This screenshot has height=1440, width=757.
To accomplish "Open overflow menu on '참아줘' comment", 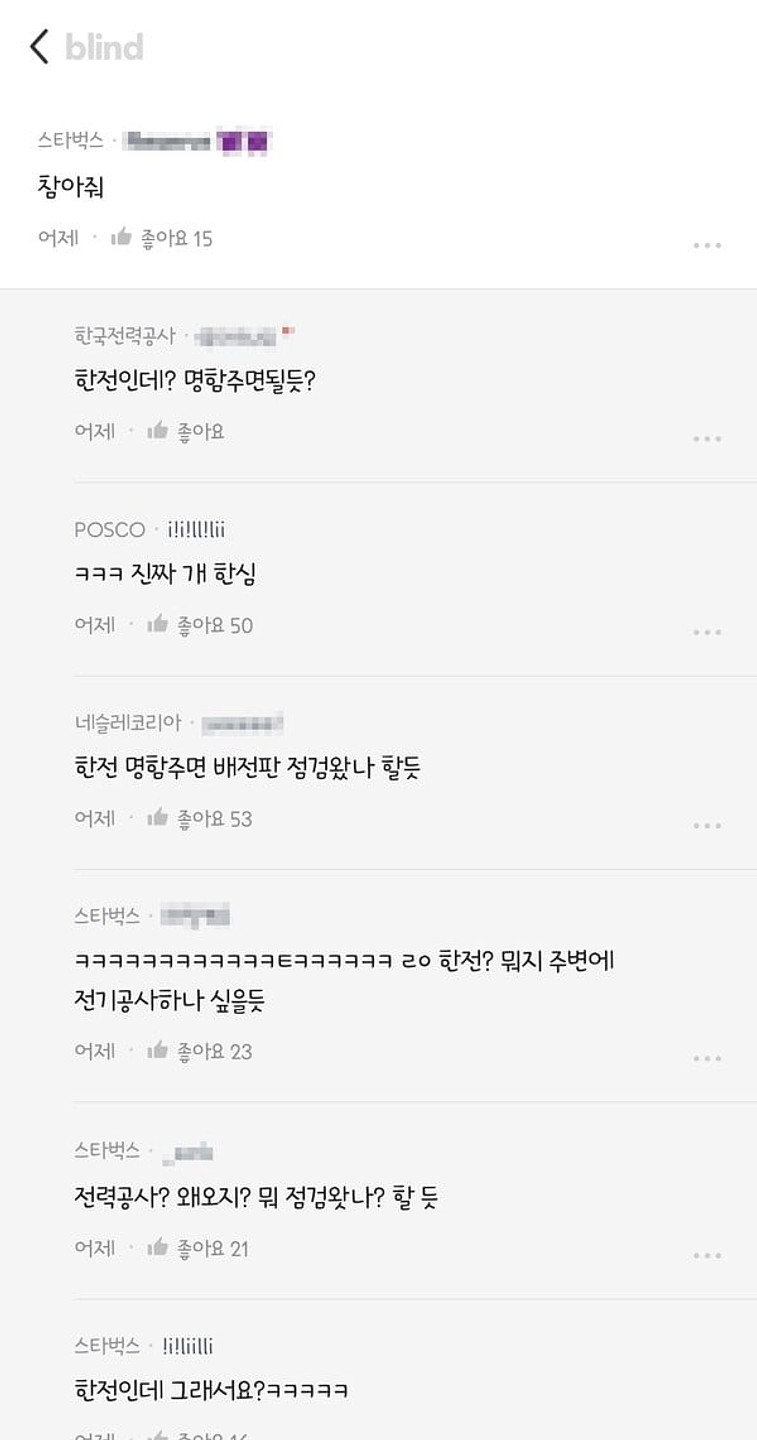I will pos(707,245).
